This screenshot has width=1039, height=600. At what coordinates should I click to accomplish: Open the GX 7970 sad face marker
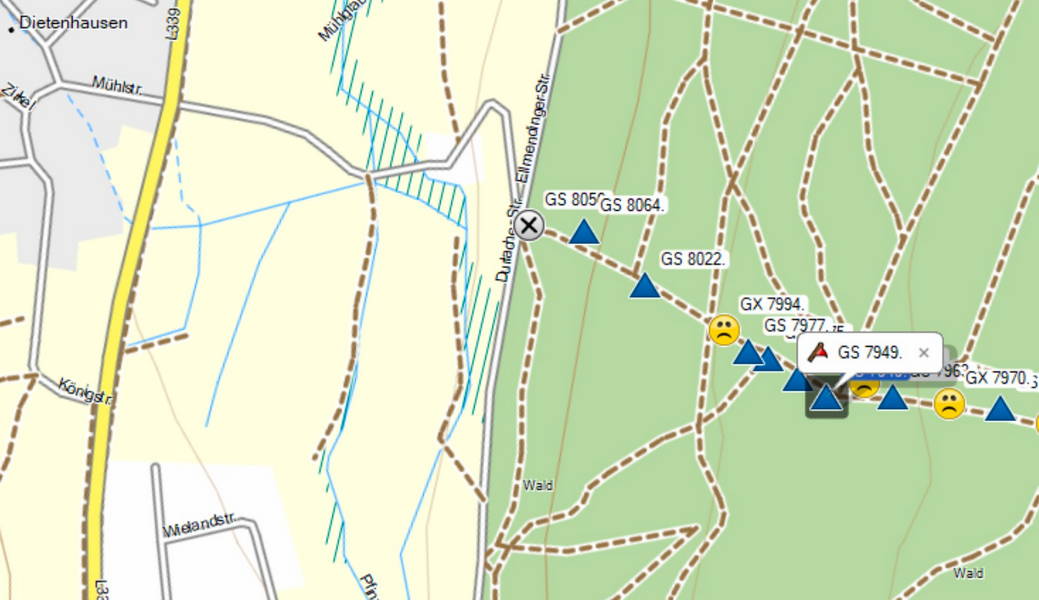[x=949, y=404]
